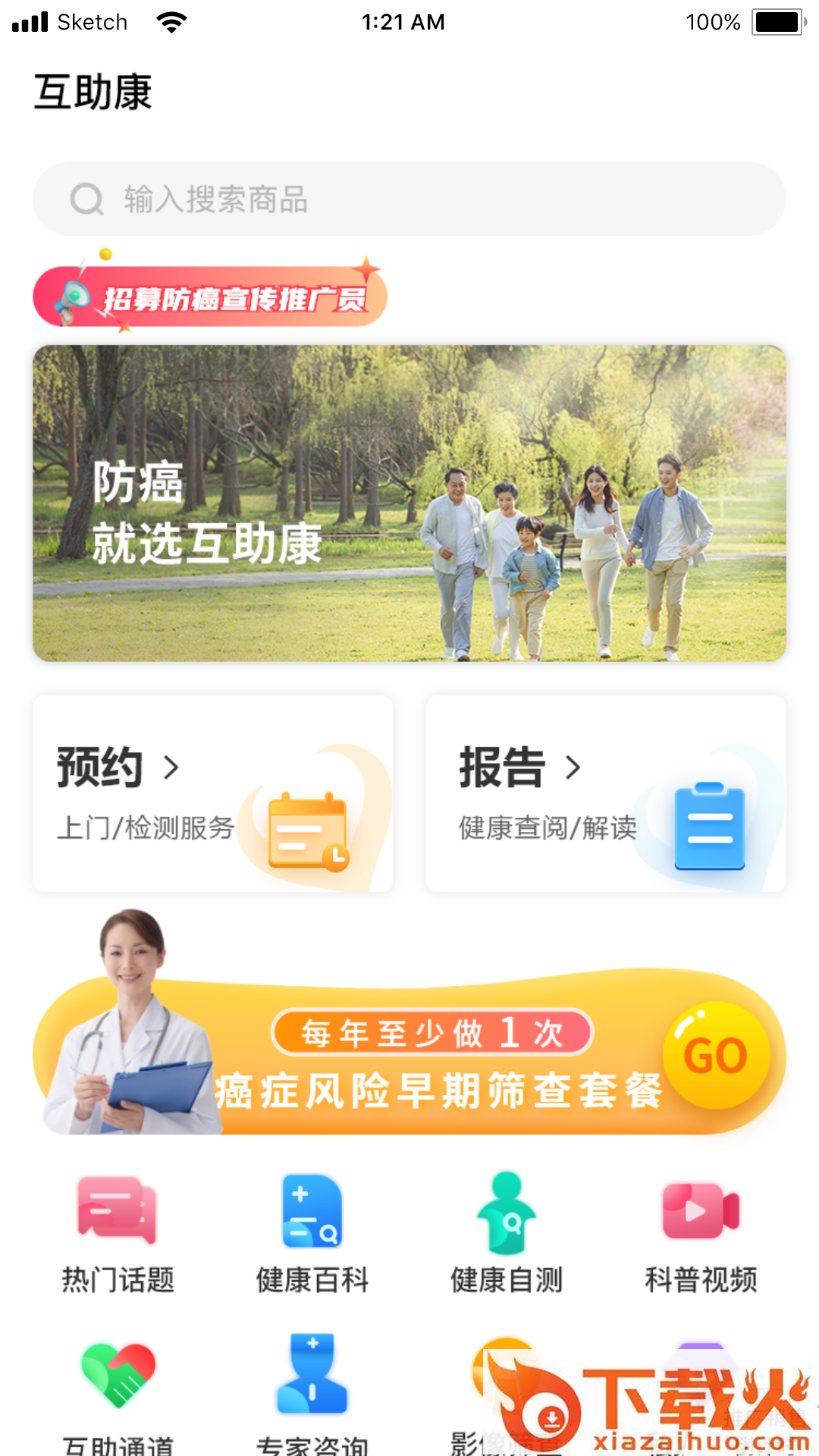Screen dimensions: 819x1456
Task: Tap GO on 癌症风险早期筛查套餐 banner
Action: click(x=717, y=1055)
